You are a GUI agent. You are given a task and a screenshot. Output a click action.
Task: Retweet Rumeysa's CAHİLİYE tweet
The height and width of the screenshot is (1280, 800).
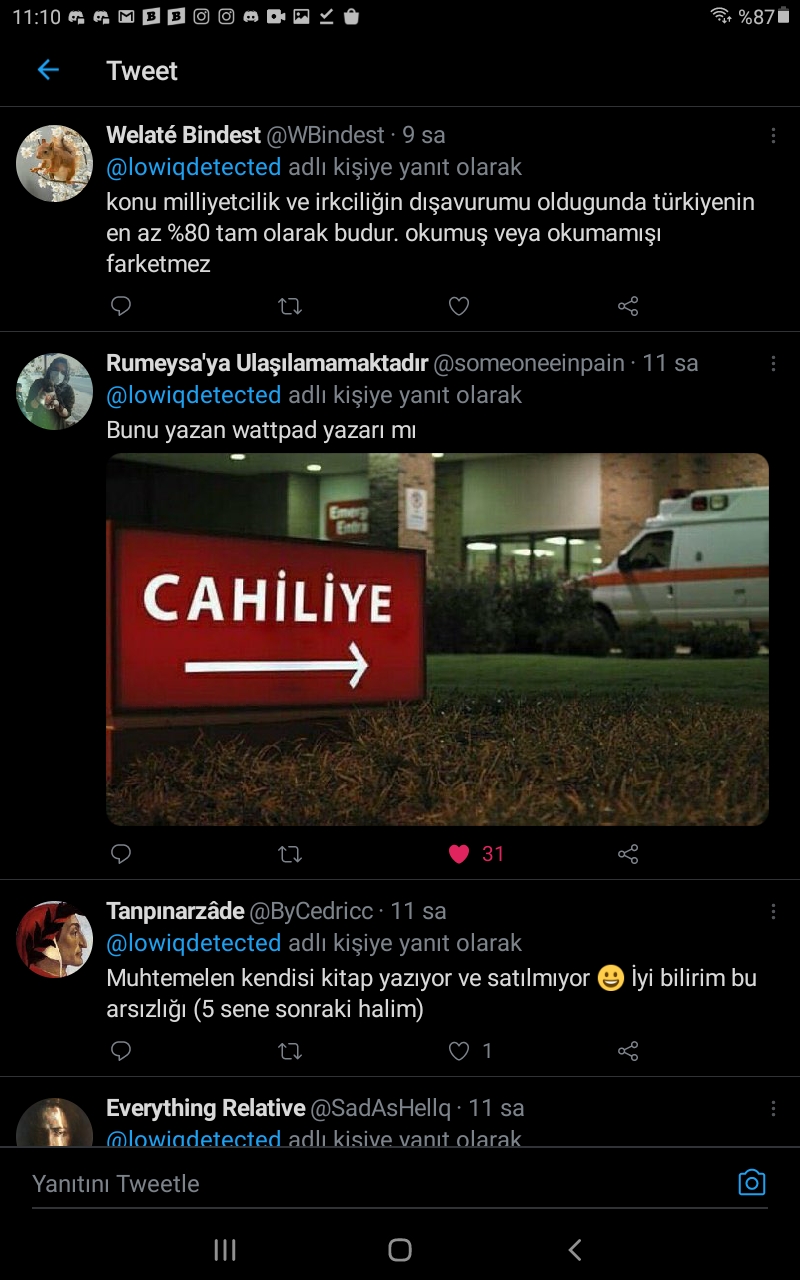tap(290, 854)
